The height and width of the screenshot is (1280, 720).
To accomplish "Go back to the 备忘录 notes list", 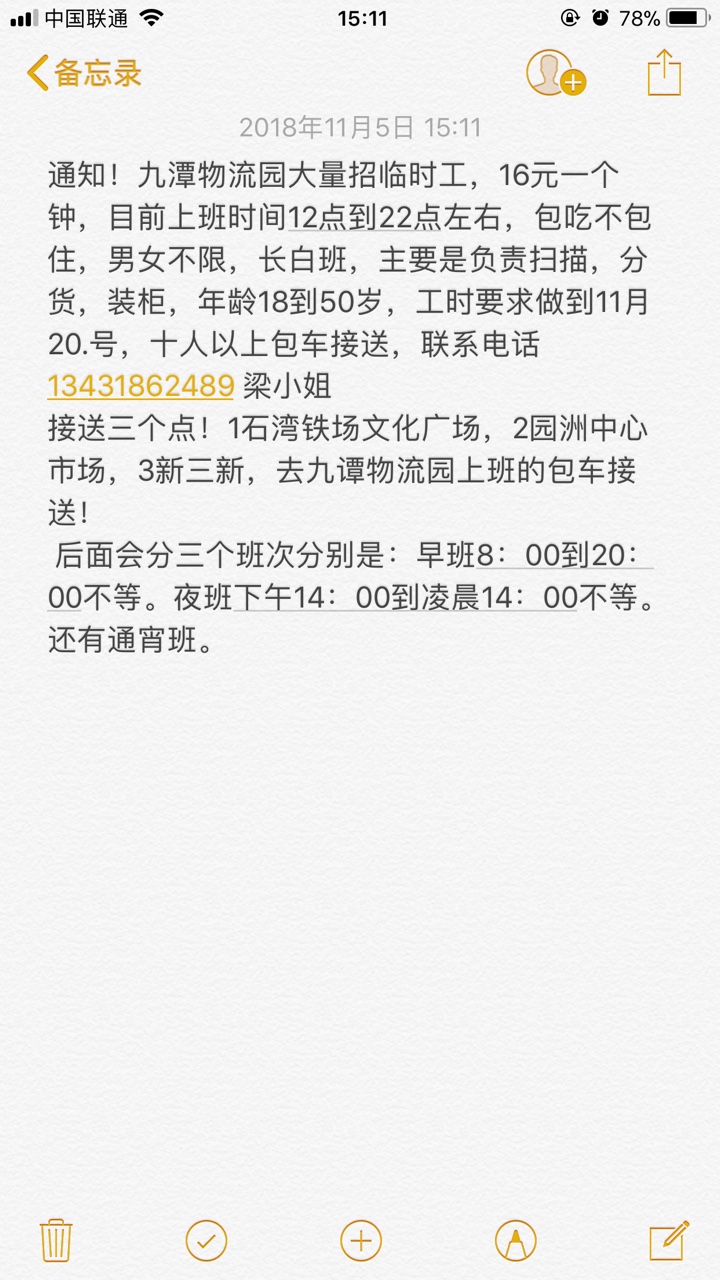I will click(x=84, y=73).
